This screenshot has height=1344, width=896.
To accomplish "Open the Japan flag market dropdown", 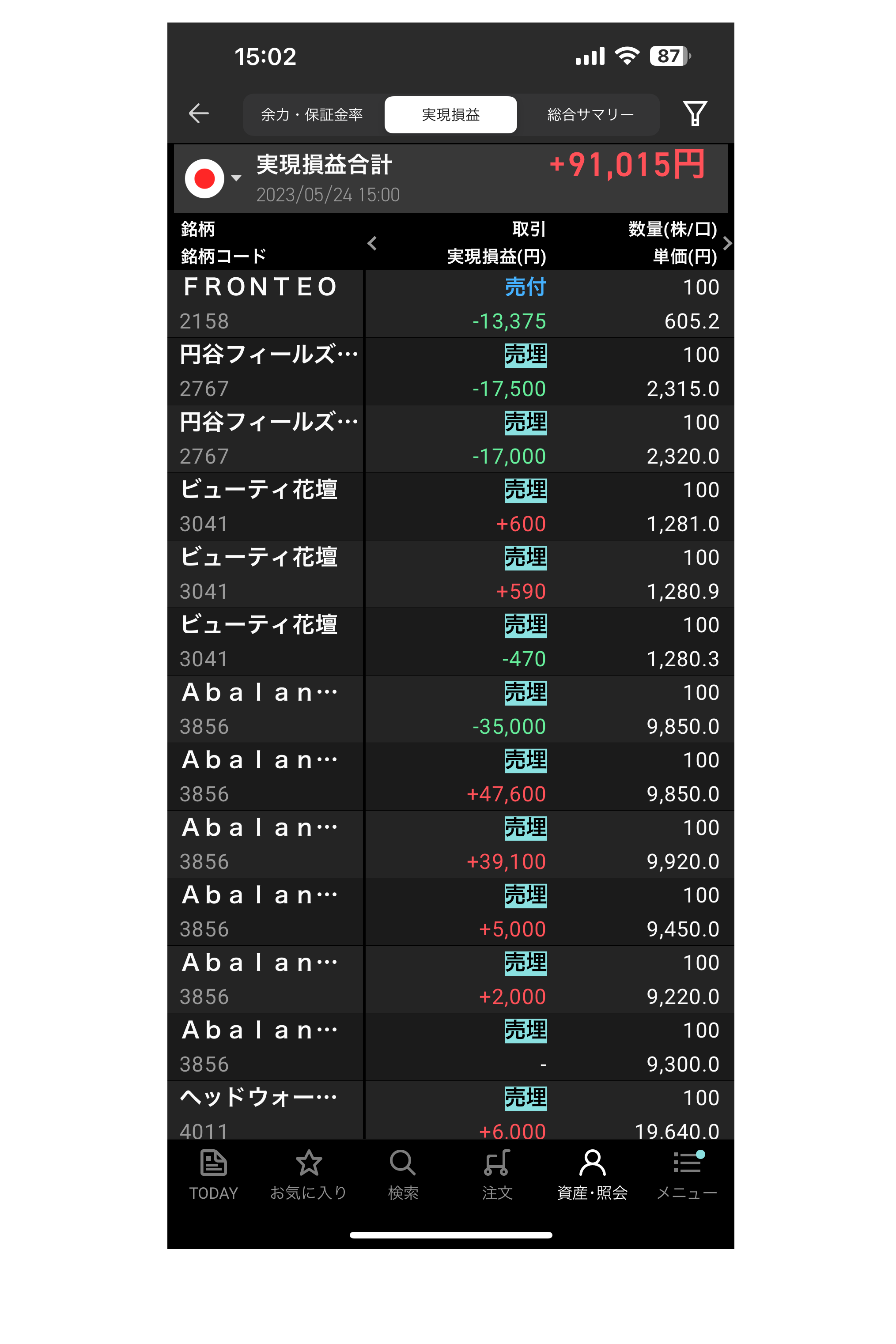I will coord(212,179).
